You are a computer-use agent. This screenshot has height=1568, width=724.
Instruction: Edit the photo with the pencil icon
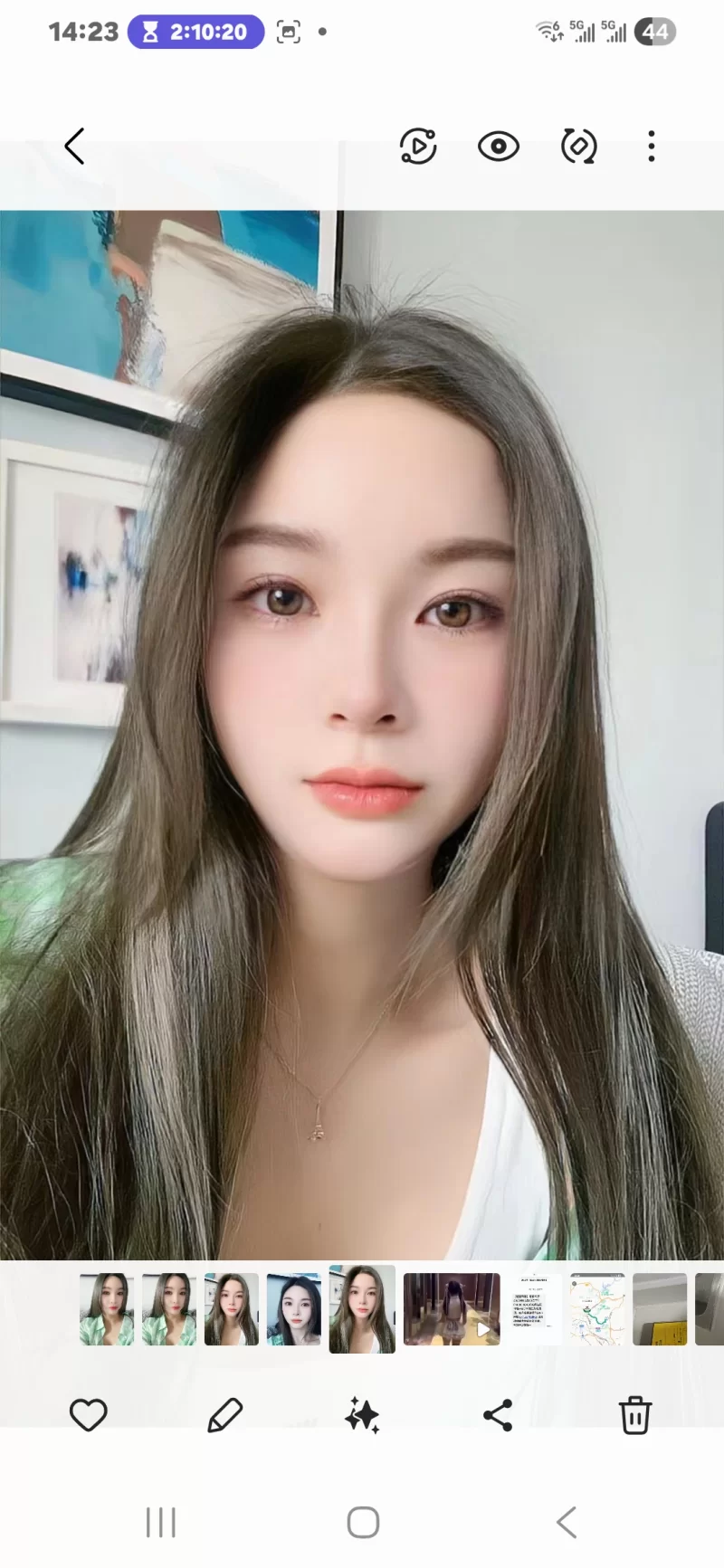[224, 1415]
